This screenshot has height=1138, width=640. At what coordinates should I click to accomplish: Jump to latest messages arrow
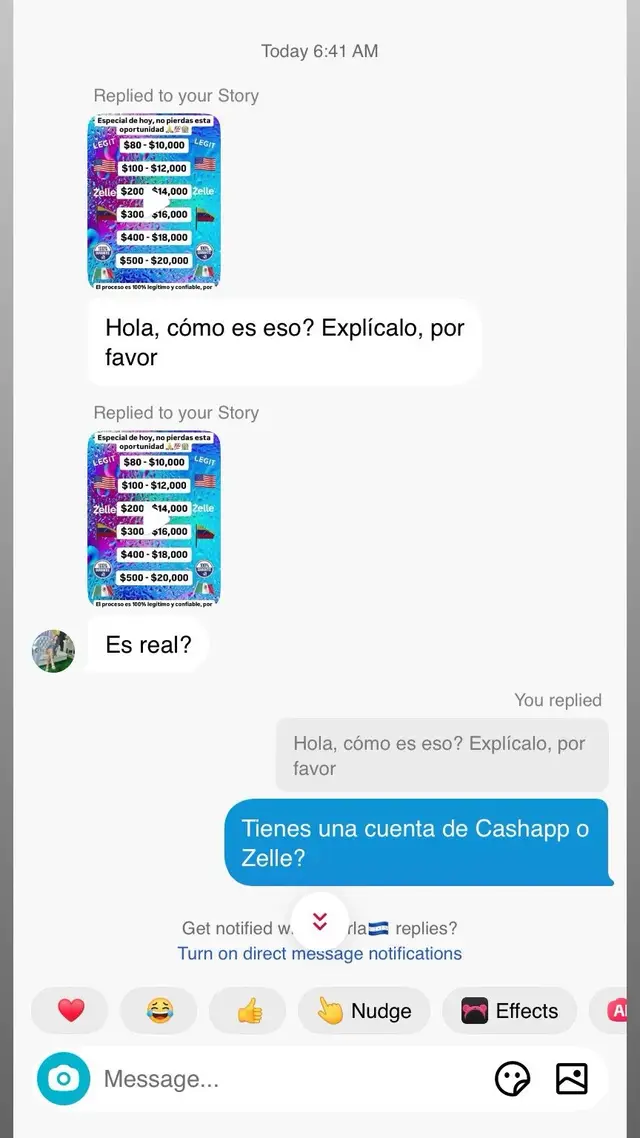pos(320,922)
